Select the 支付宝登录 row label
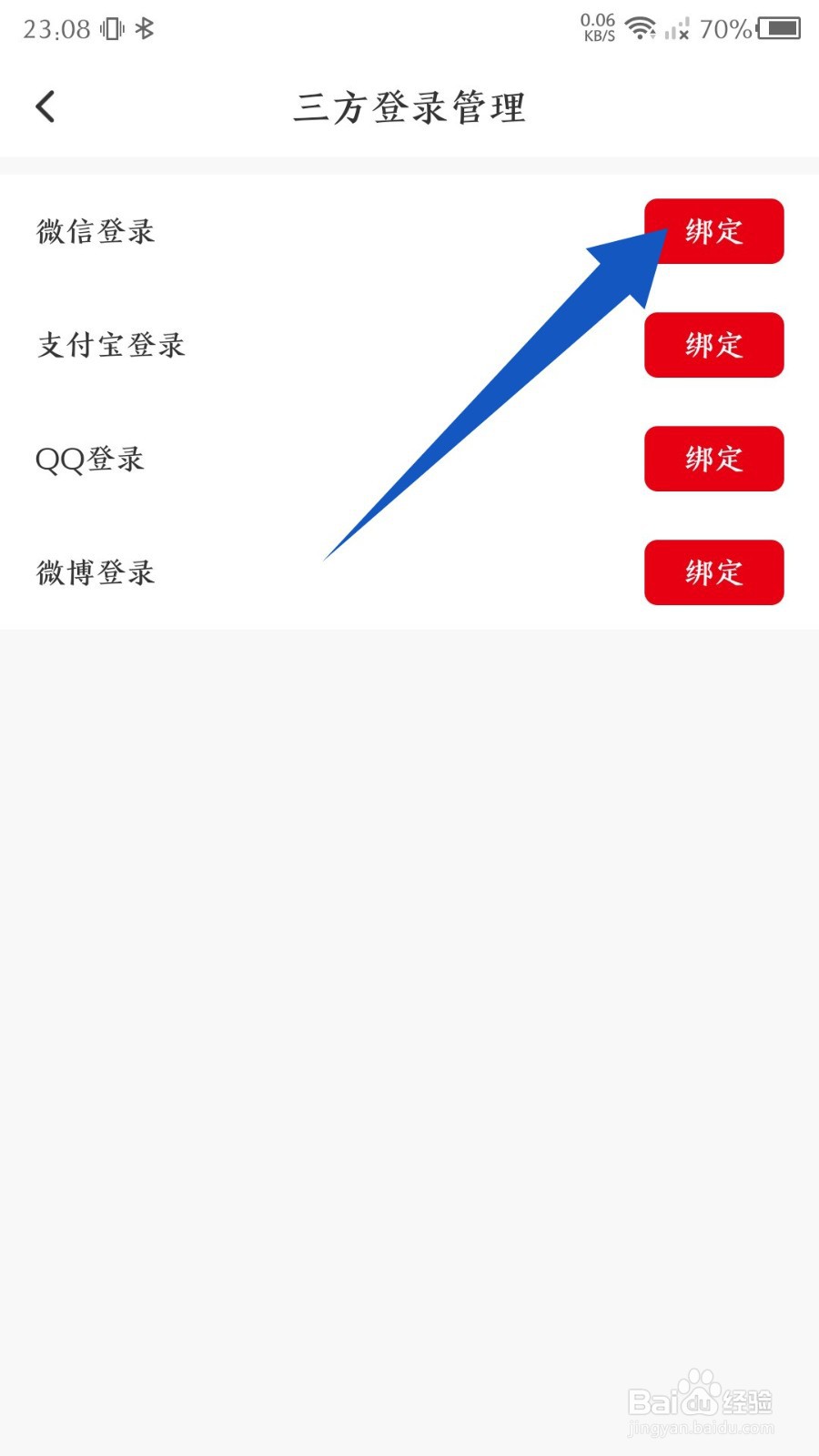Viewport: 819px width, 1456px height. click(x=111, y=346)
